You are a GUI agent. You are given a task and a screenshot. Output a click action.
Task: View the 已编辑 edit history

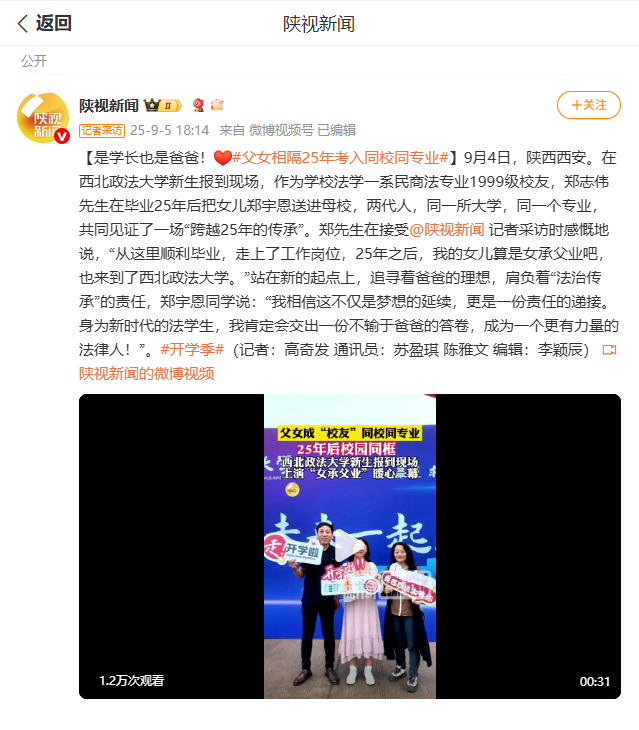point(336,130)
